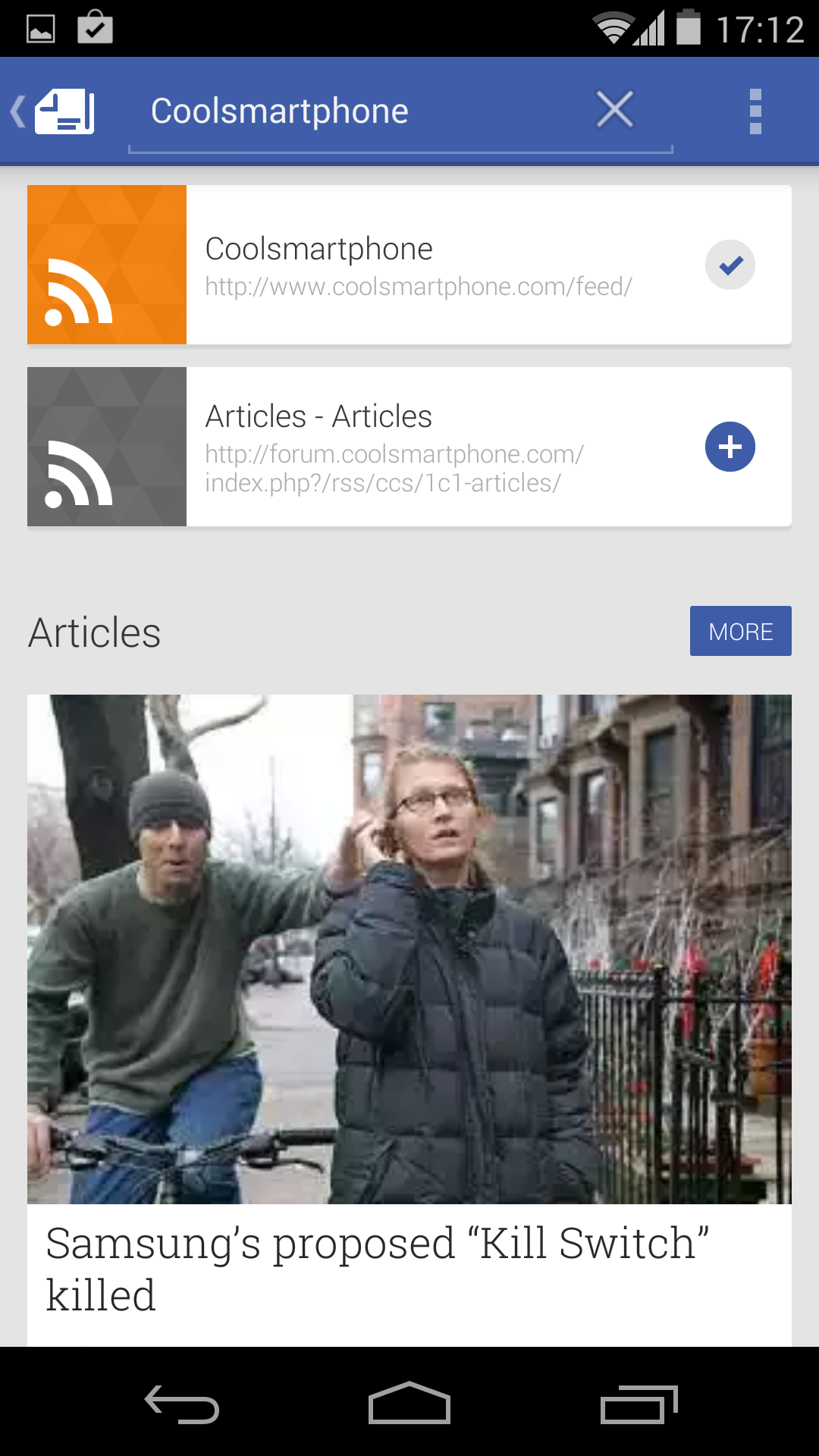This screenshot has width=819, height=1456.
Task: Open the Articles - Articles feed row
Action: click(x=409, y=447)
